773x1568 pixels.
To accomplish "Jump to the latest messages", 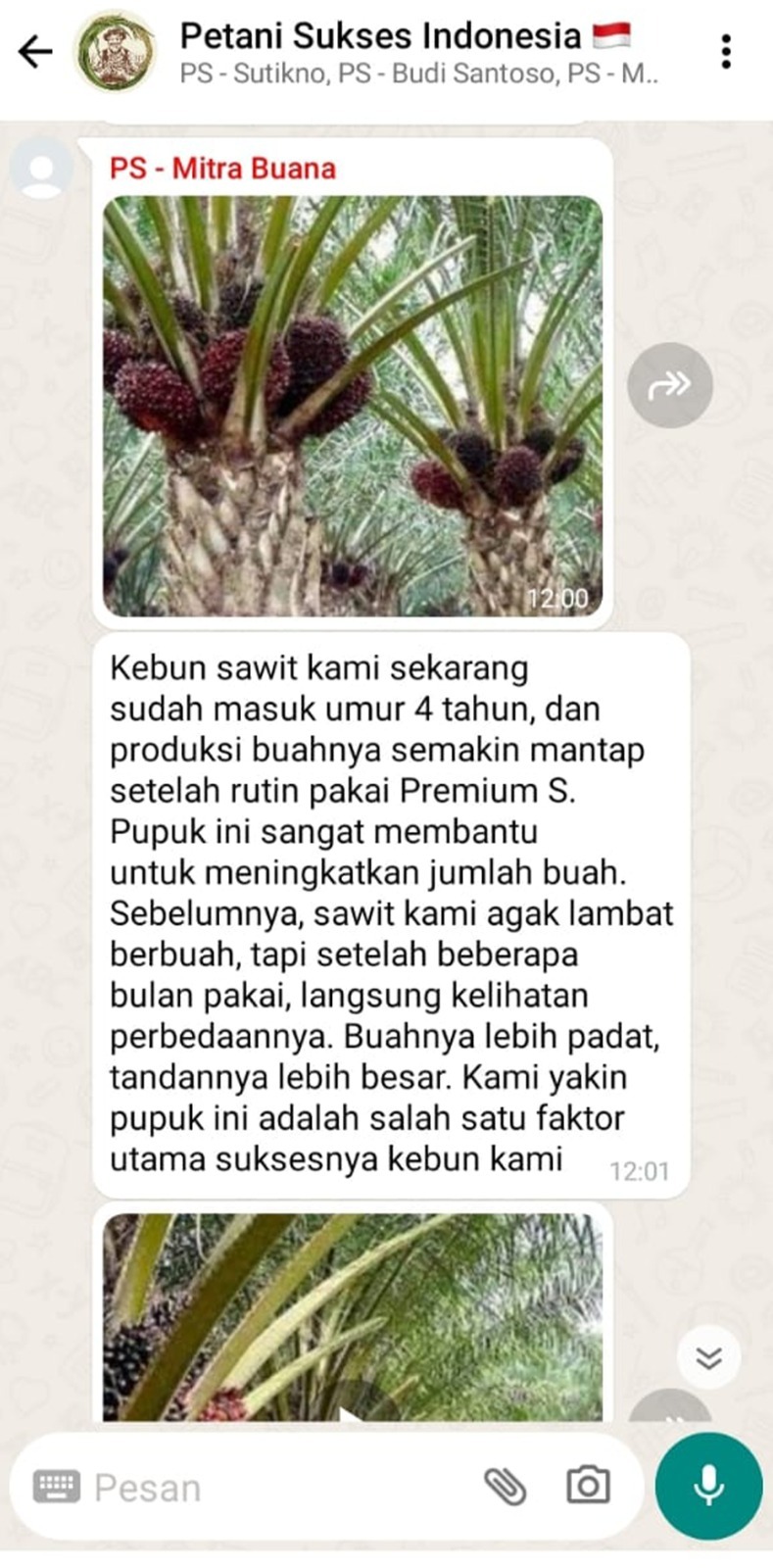I will click(x=708, y=1357).
